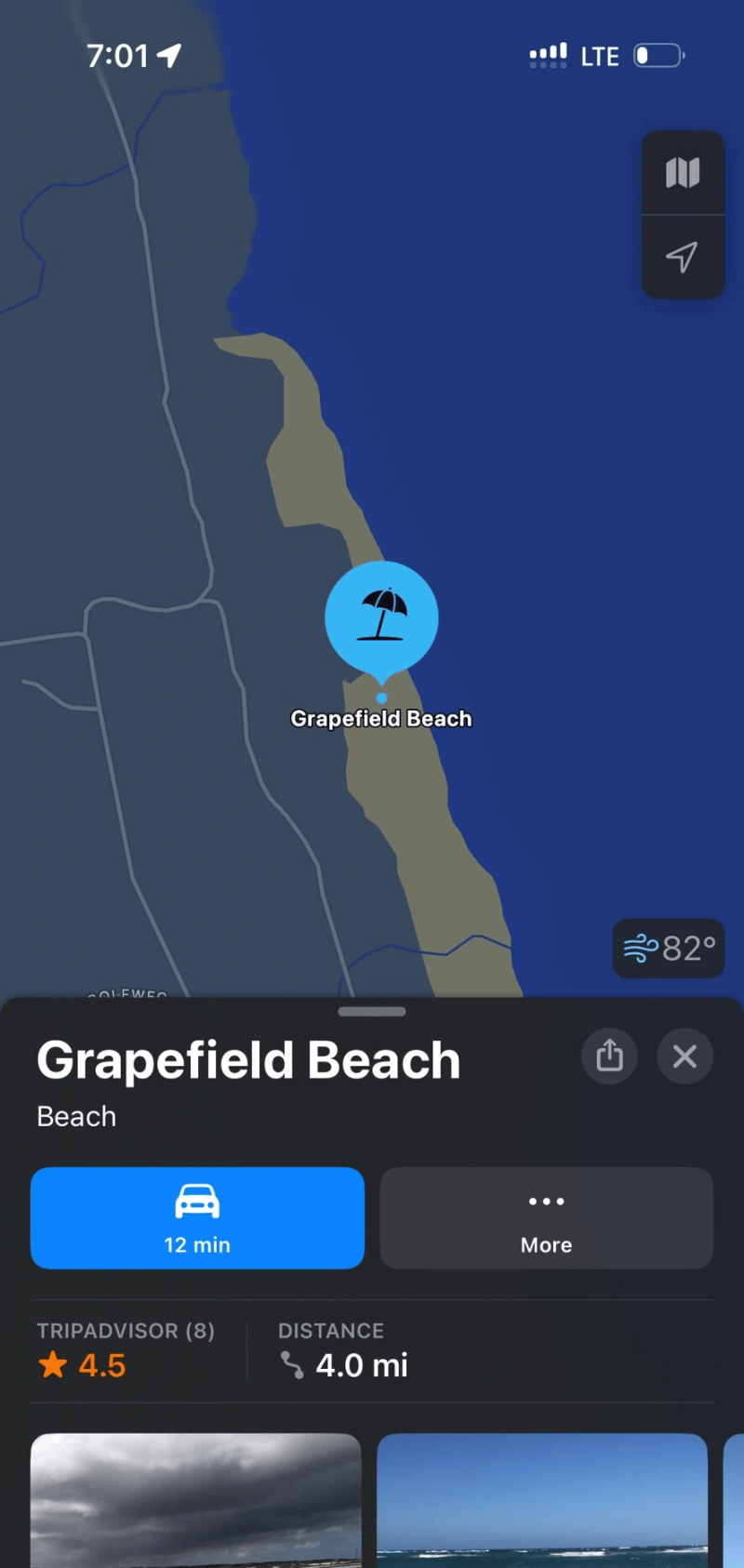Share Grapefield Beach location
The width and height of the screenshot is (744, 1568).
point(609,1056)
